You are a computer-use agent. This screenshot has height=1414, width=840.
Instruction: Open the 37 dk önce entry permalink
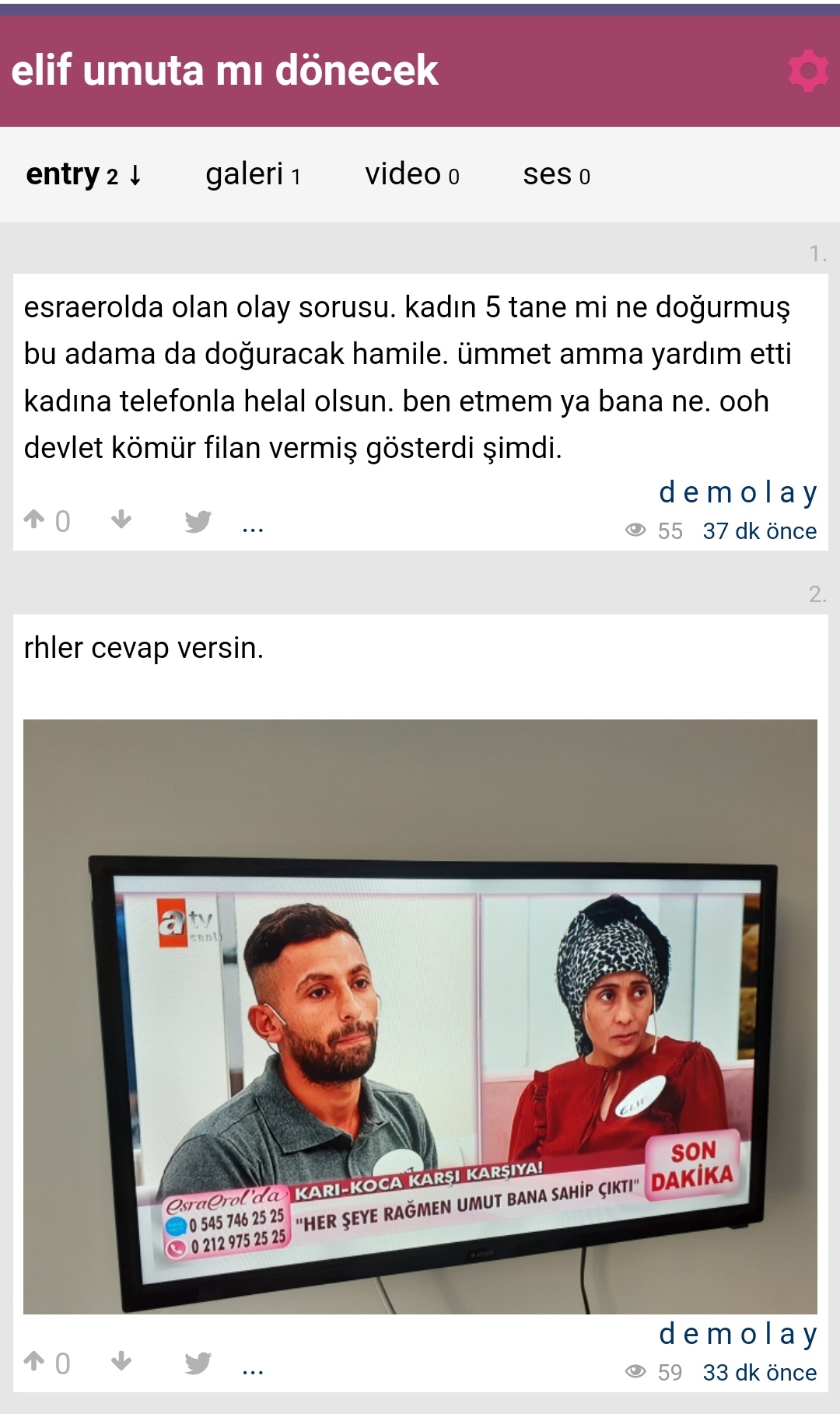click(x=759, y=531)
